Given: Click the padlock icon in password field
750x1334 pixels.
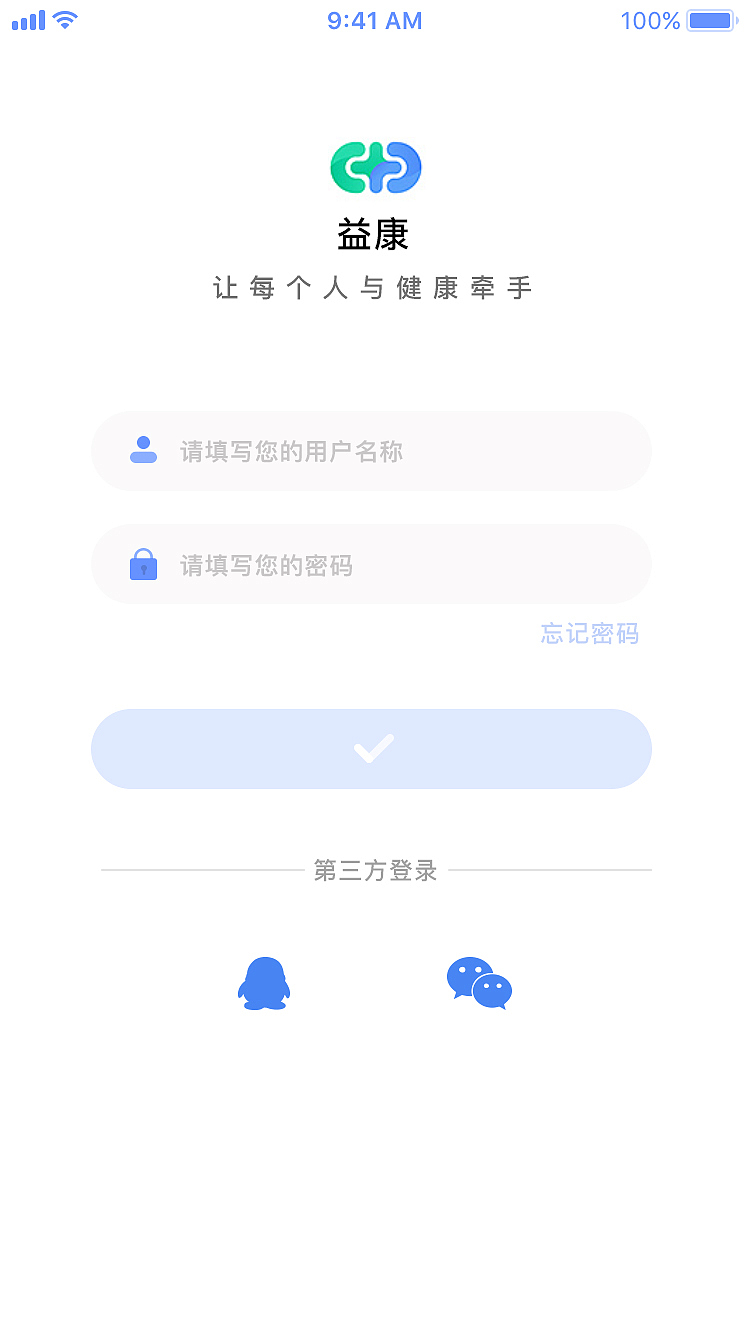Looking at the screenshot, I should [x=144, y=564].
